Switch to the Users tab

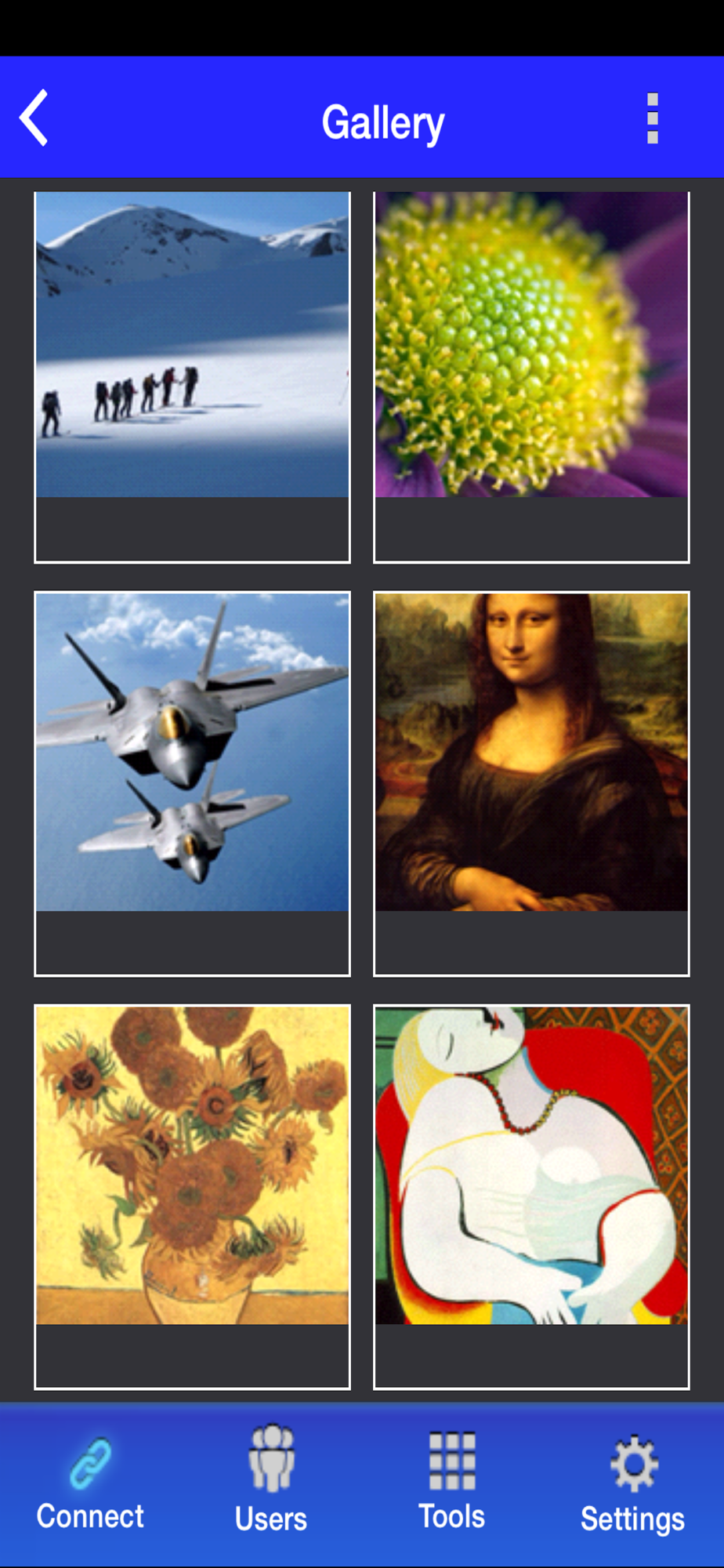click(271, 1483)
